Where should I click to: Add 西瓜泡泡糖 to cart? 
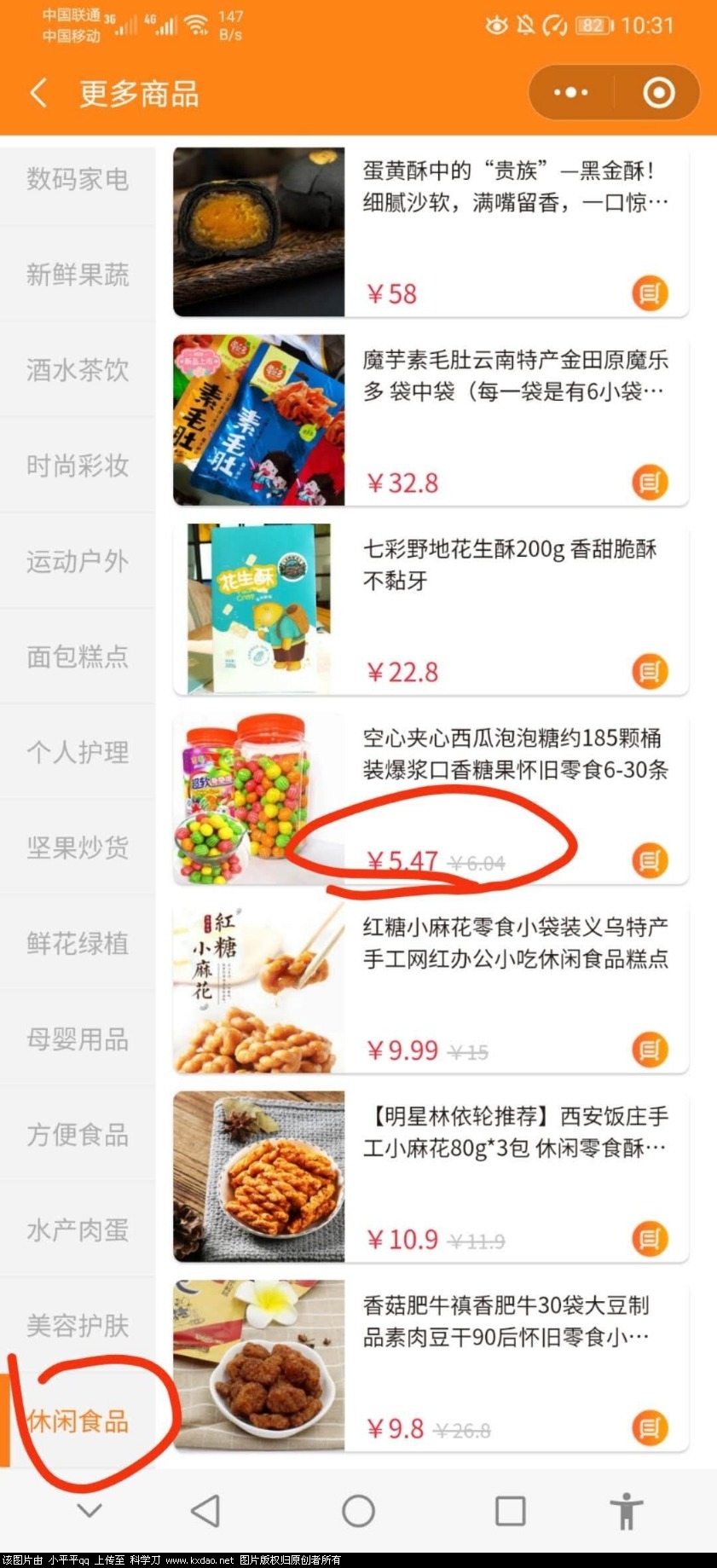pos(650,860)
